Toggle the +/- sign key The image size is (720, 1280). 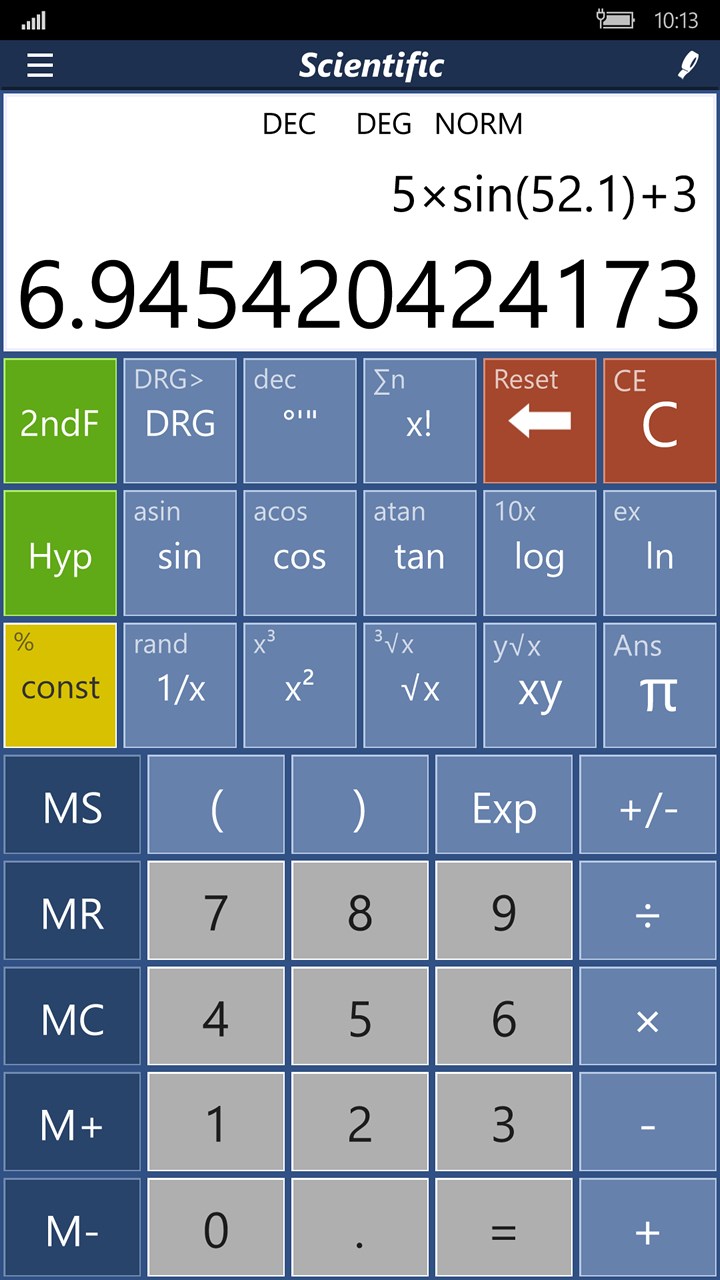[647, 804]
